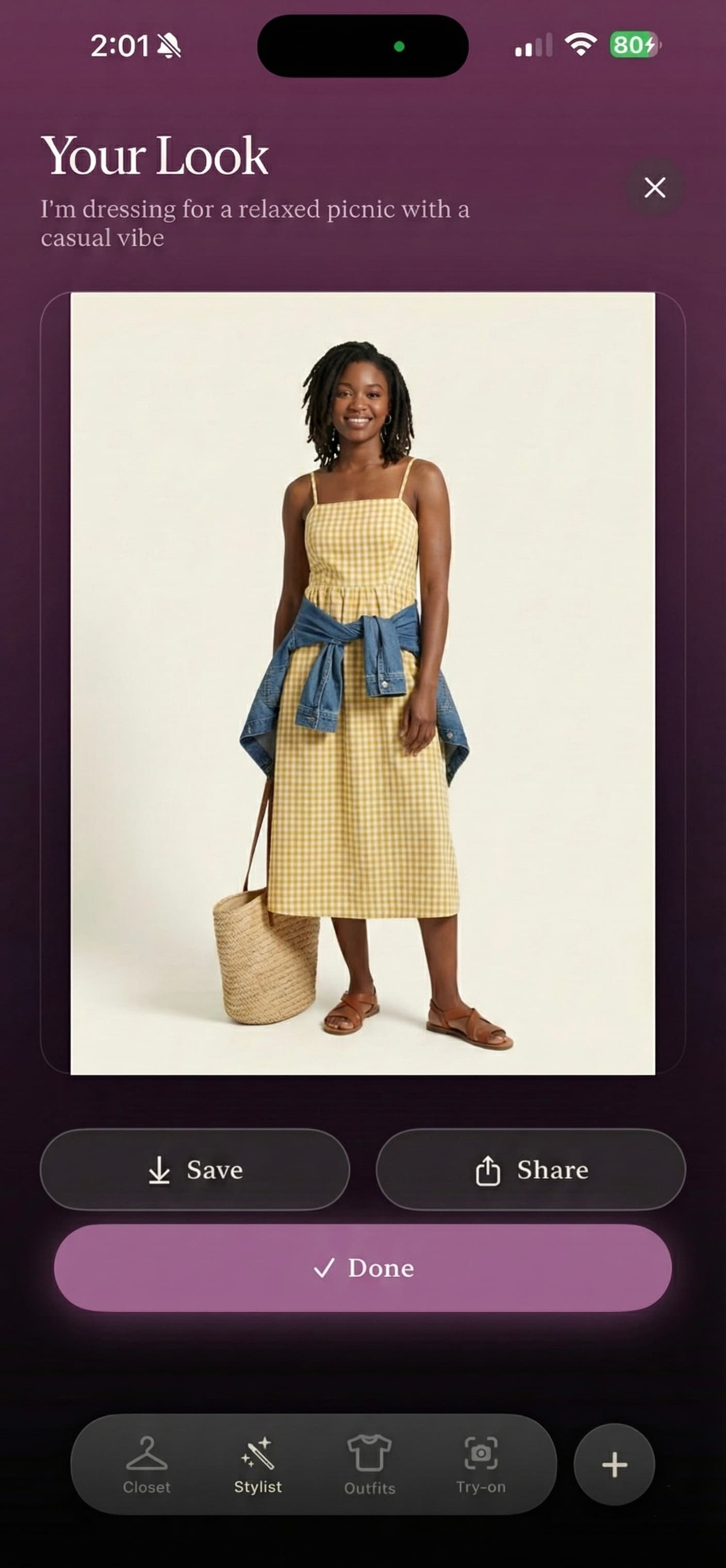
Task: Share this outfit look
Action: click(x=531, y=1169)
